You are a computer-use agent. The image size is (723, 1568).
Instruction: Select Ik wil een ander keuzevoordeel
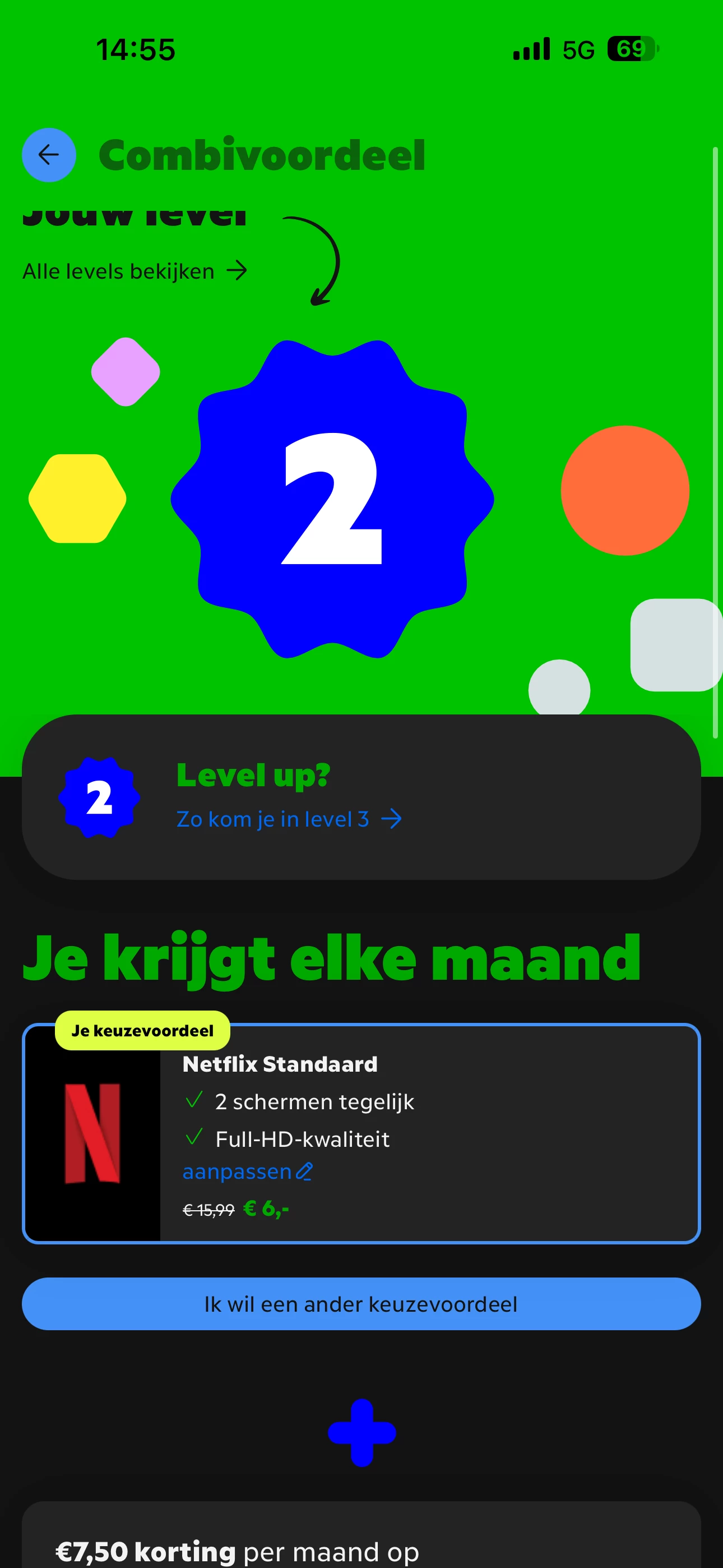[x=361, y=1304]
